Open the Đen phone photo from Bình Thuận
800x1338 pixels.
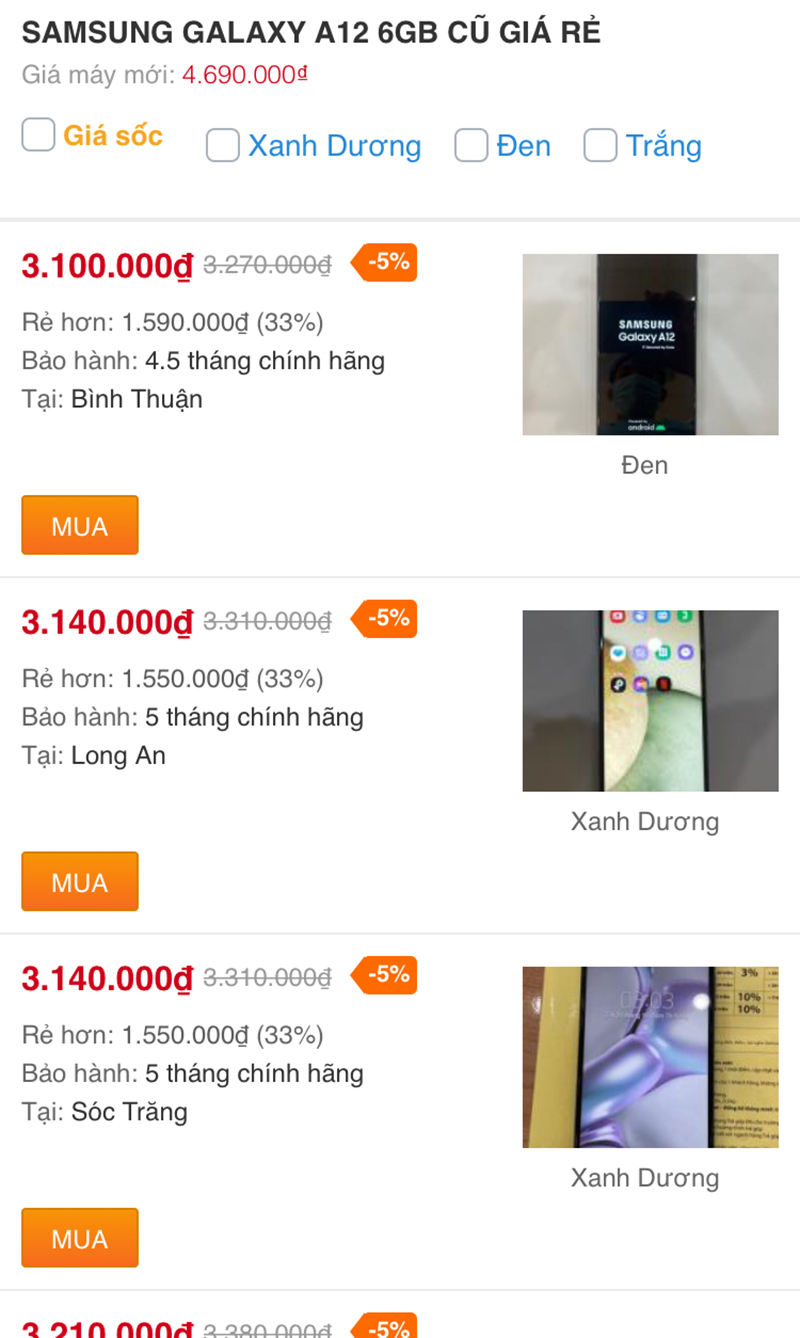coord(650,344)
